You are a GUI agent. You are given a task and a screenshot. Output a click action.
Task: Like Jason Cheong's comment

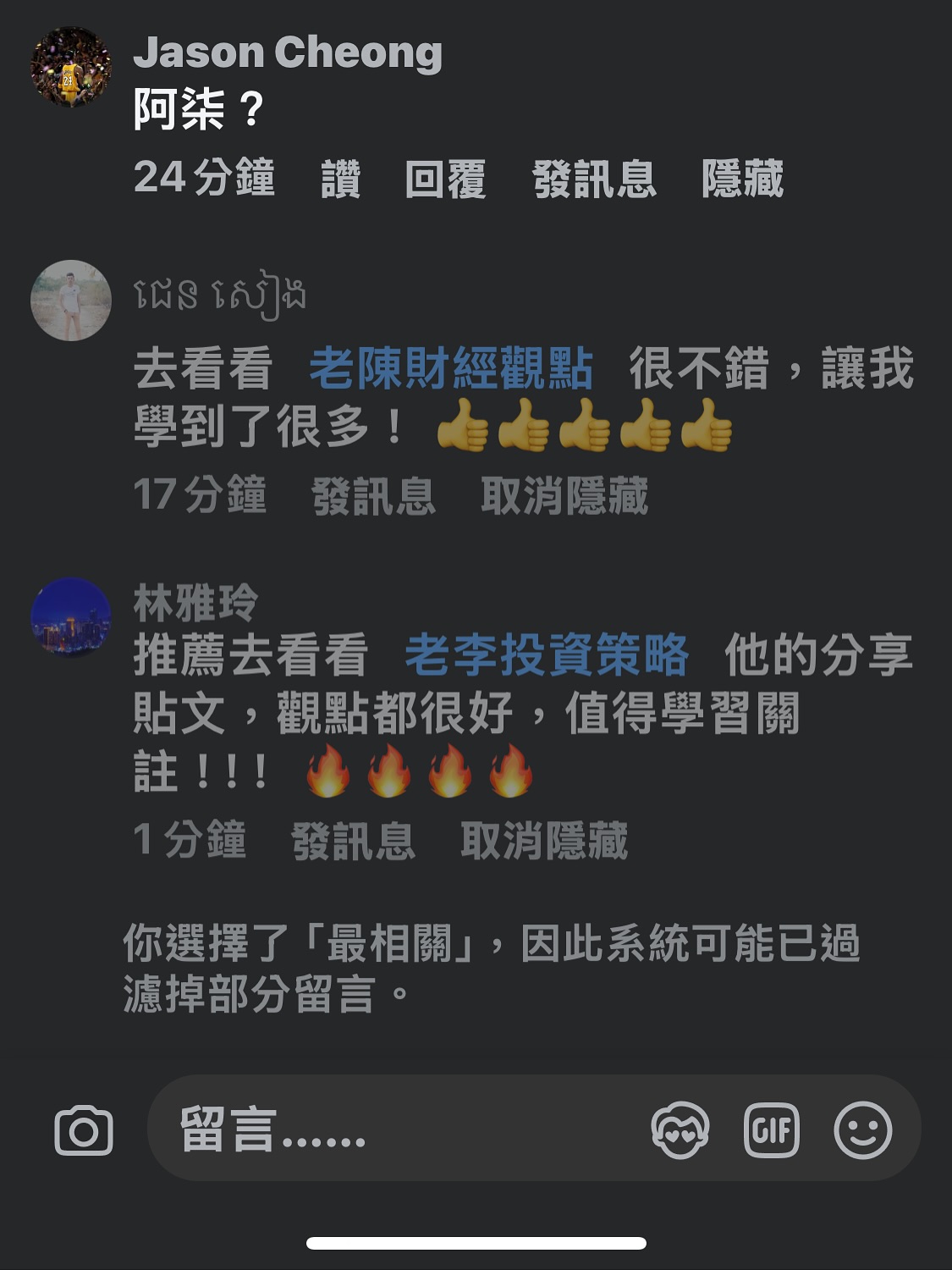(x=341, y=179)
